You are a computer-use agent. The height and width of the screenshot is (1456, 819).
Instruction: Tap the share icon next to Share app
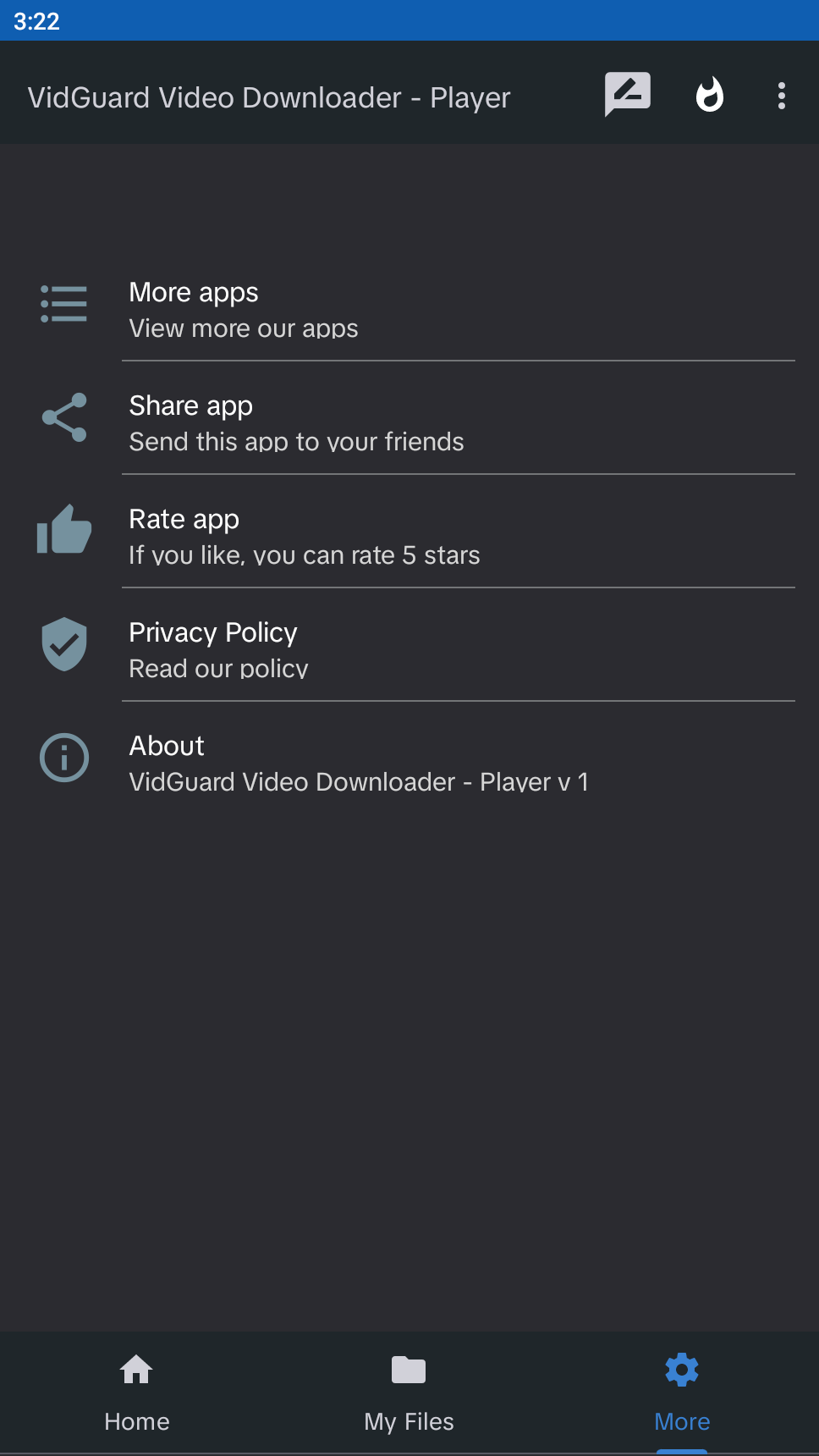point(63,417)
